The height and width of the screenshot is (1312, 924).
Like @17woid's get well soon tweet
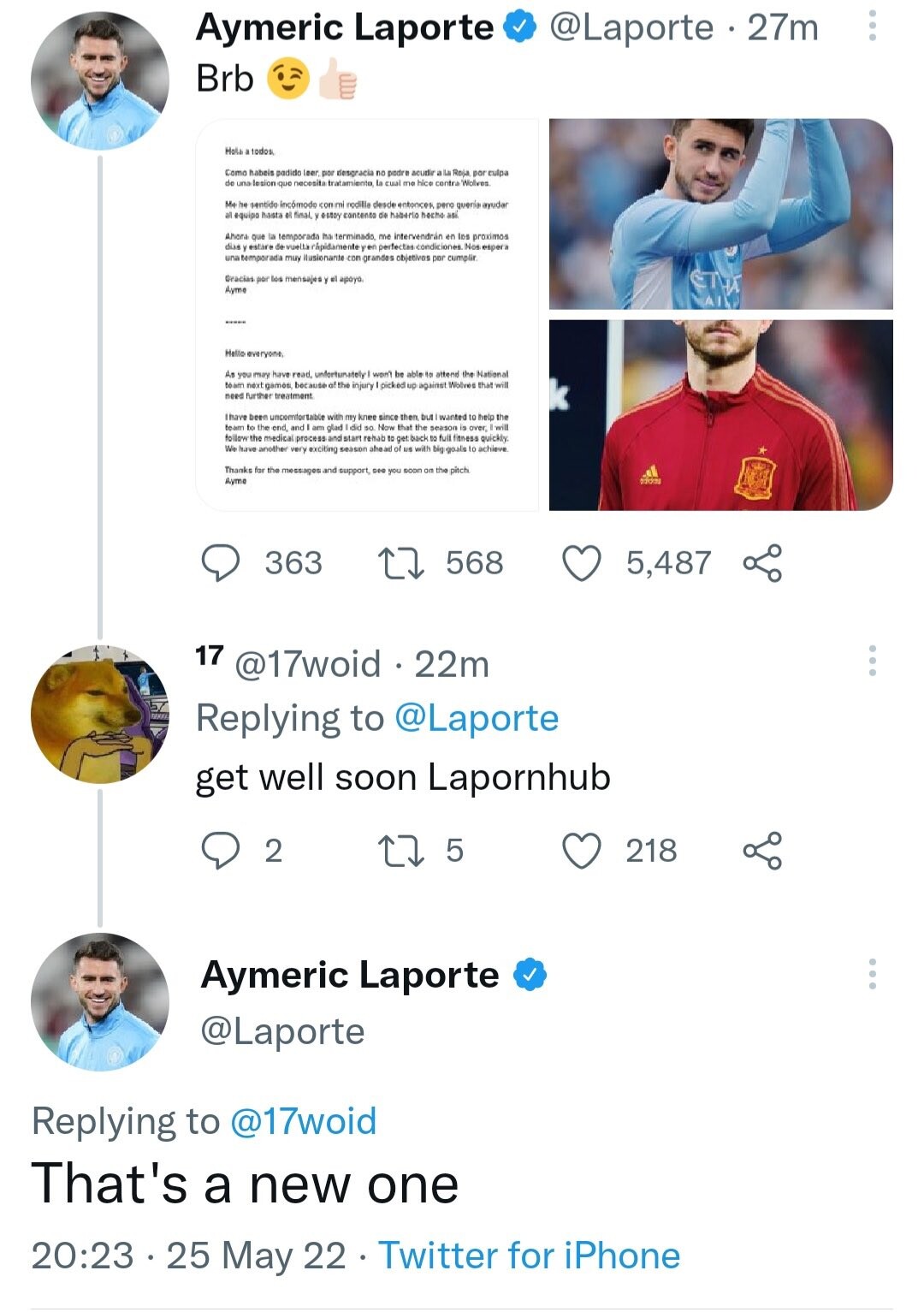582,851
